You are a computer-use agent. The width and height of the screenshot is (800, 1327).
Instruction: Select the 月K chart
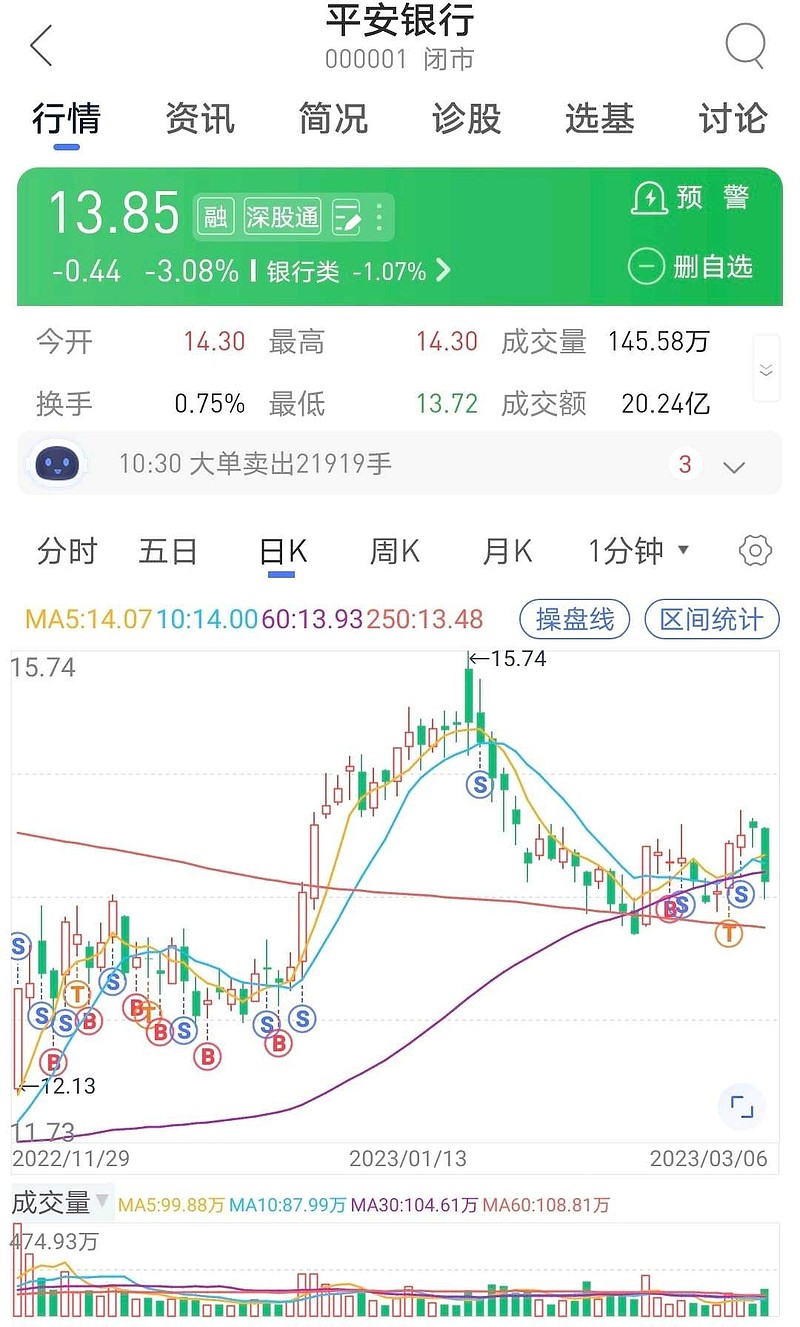[x=507, y=551]
